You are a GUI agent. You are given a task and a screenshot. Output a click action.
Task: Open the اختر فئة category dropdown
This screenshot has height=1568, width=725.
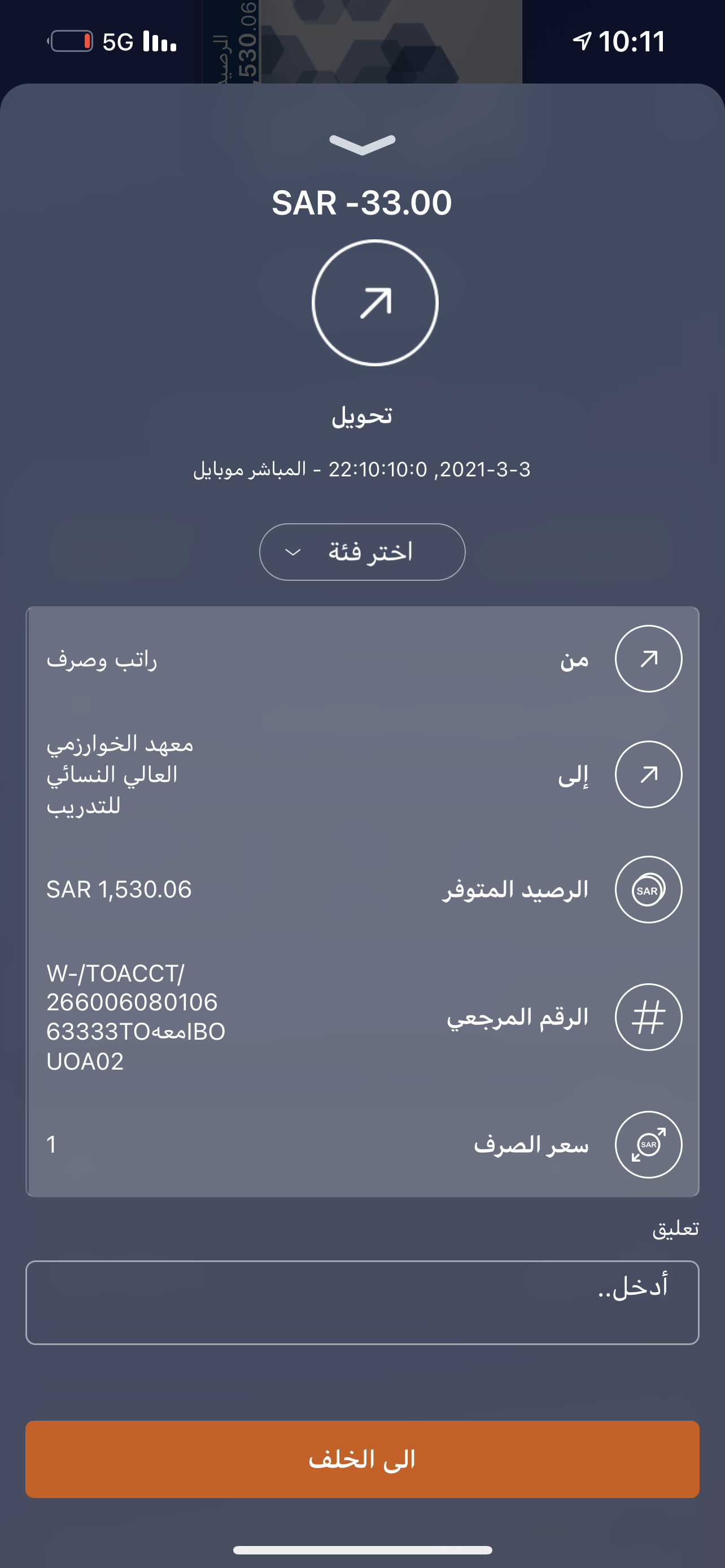pyautogui.click(x=362, y=551)
